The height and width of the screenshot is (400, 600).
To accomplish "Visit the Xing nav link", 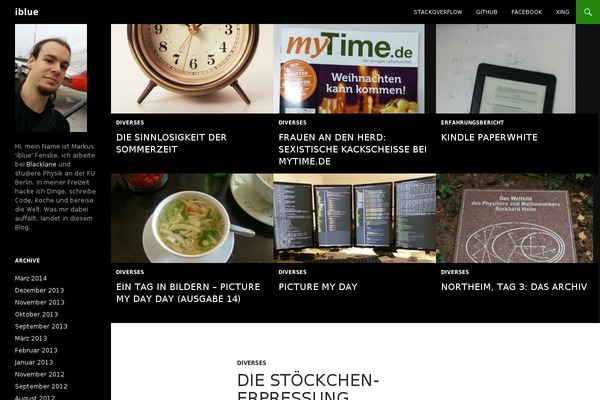I will (x=562, y=12).
